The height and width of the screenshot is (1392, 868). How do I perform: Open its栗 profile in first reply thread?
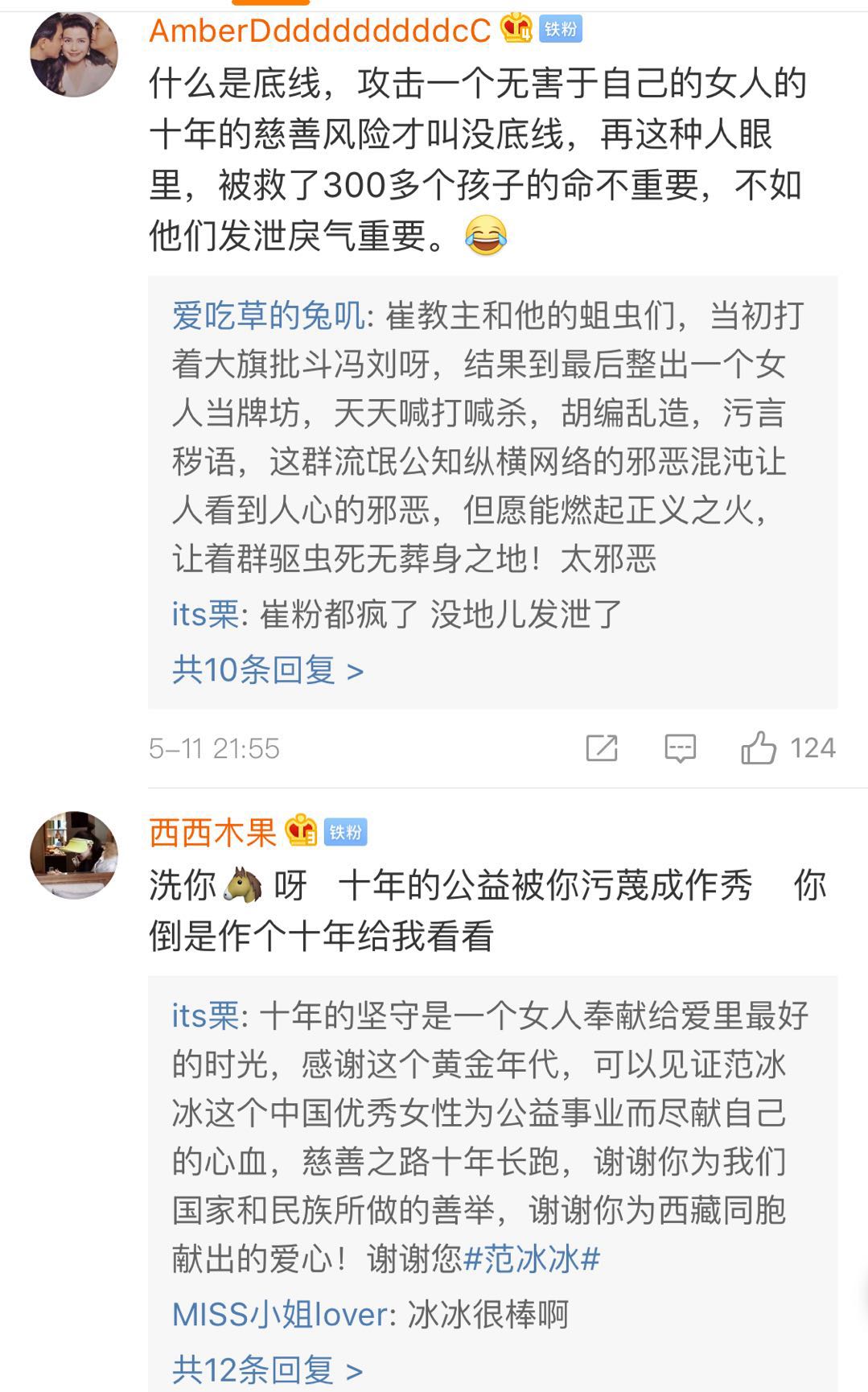point(204,615)
